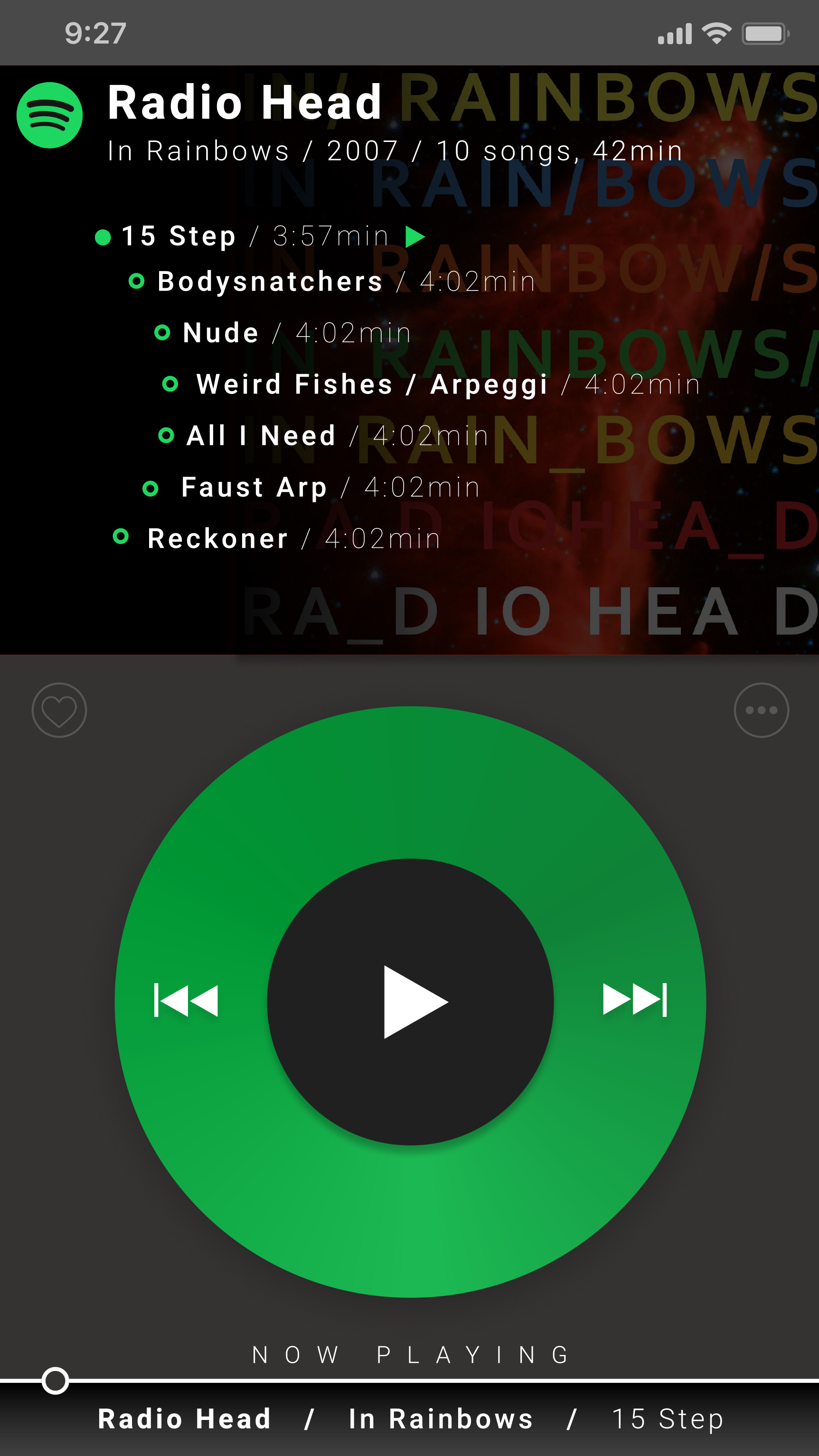Open Weird Fishes / Arpeggi track
This screenshot has width=819, height=1456.
[x=372, y=385]
